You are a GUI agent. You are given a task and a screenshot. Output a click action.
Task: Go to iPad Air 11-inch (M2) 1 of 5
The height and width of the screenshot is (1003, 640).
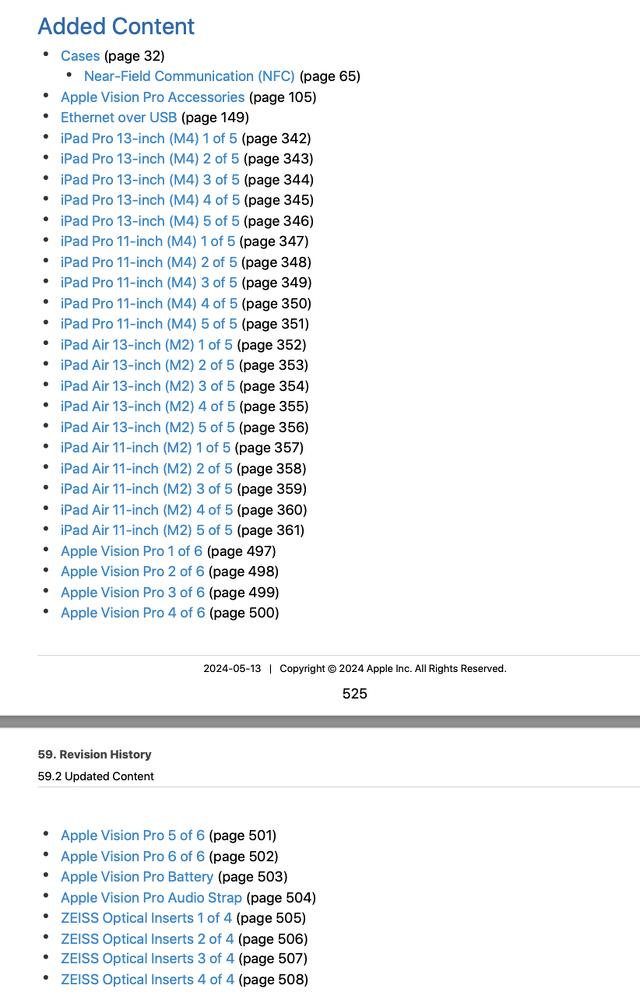click(x=145, y=448)
